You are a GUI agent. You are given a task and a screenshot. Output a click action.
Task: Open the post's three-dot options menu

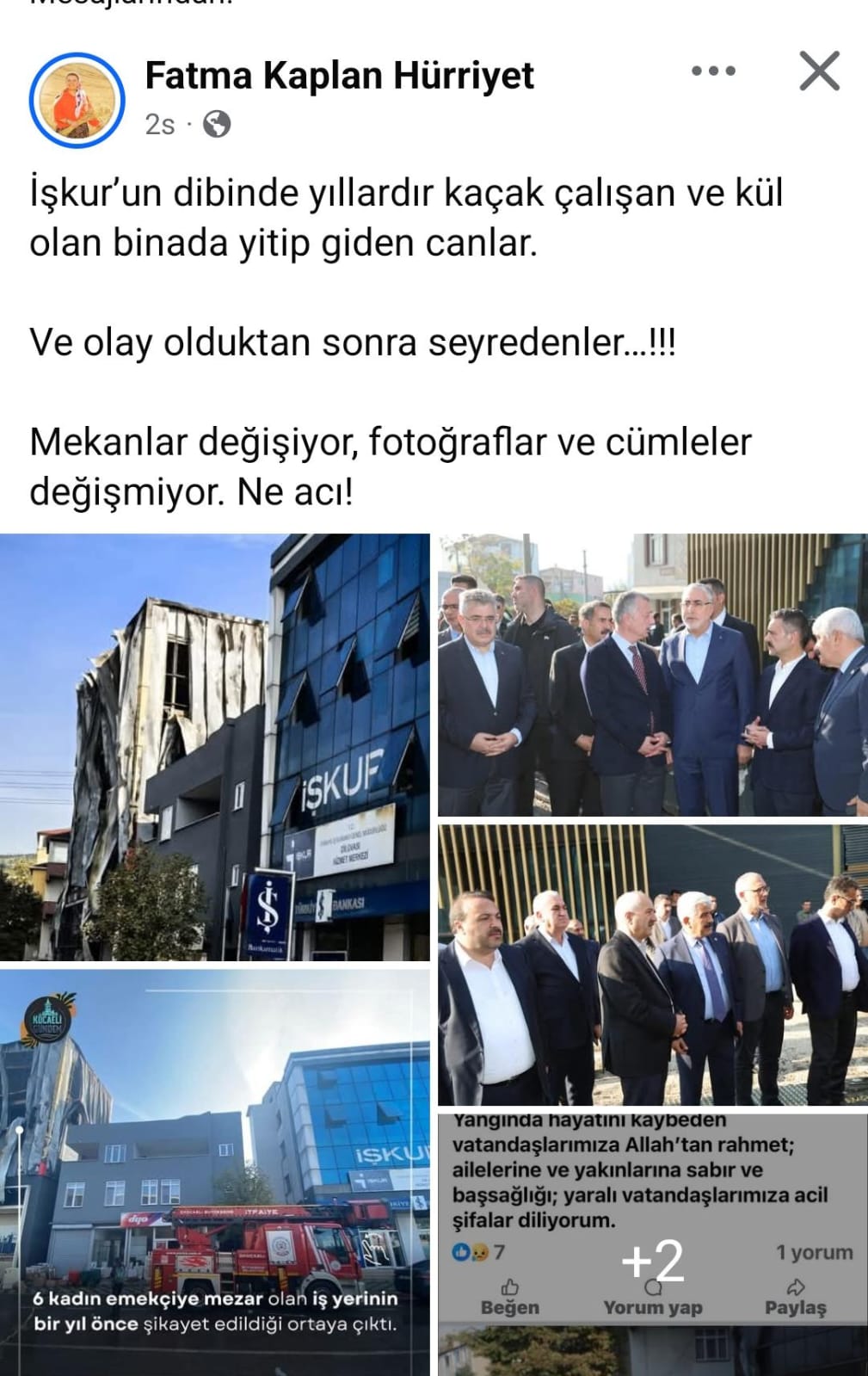(713, 71)
